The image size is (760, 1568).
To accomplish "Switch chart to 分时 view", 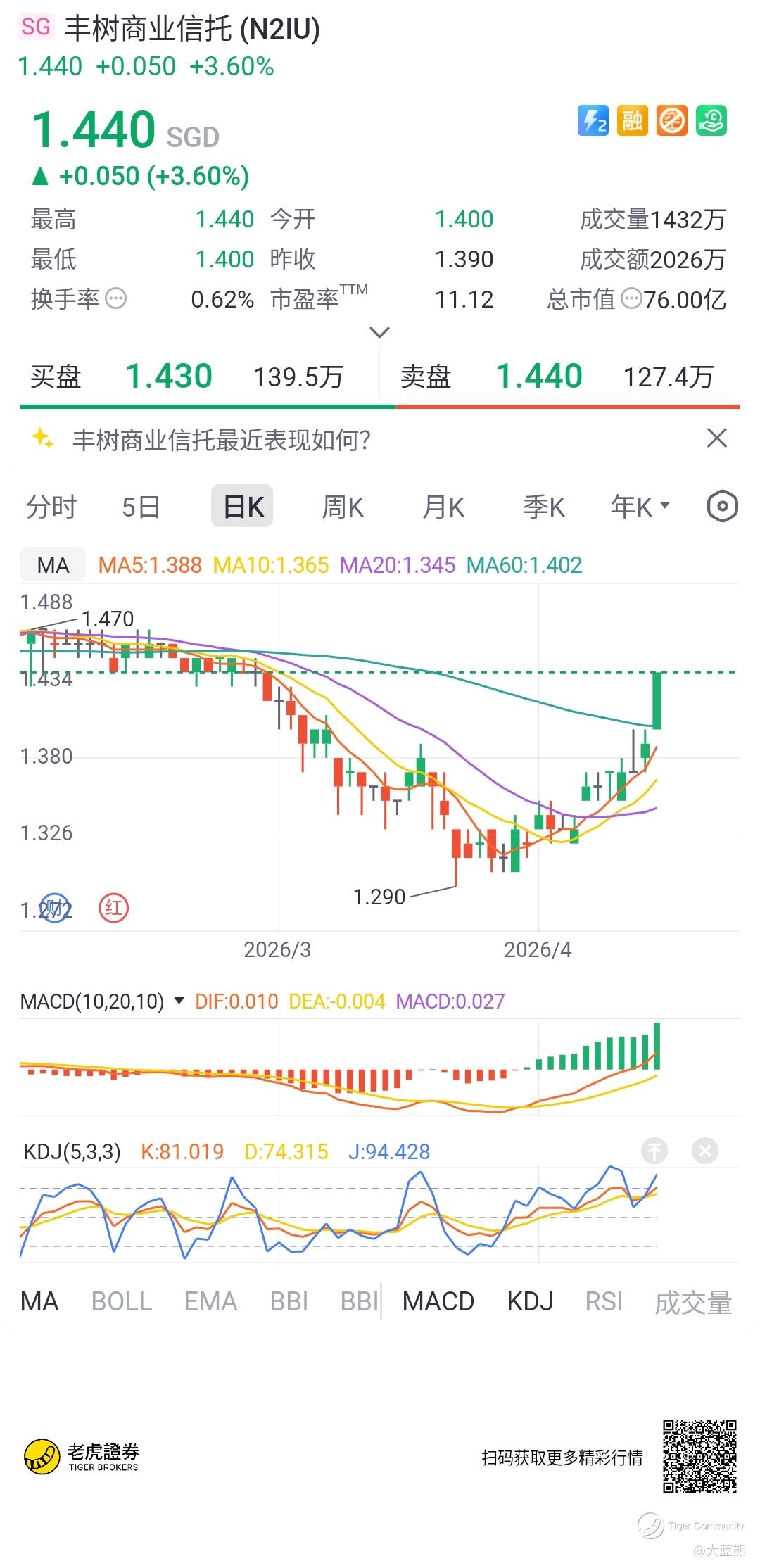I will (x=51, y=507).
